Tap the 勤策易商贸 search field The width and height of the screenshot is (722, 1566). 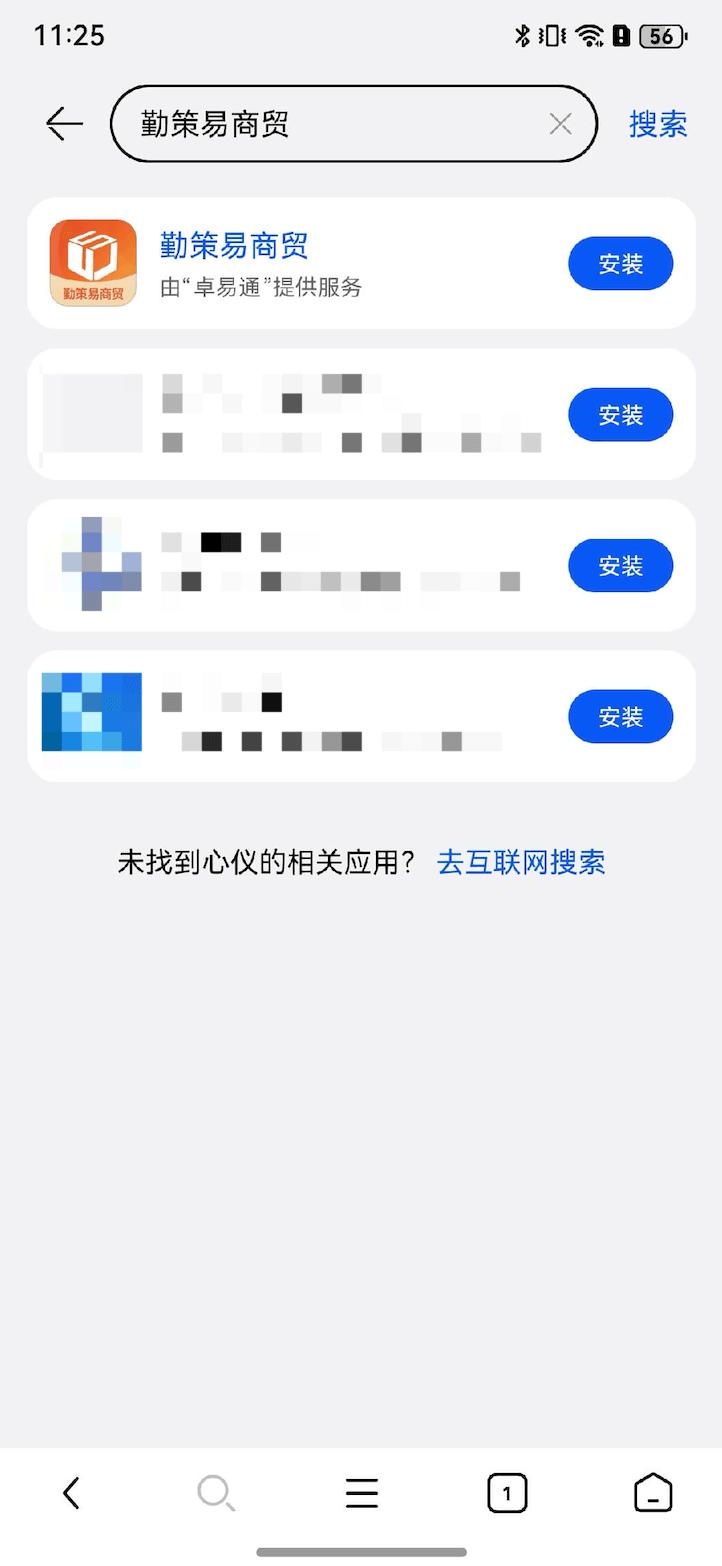click(330, 124)
